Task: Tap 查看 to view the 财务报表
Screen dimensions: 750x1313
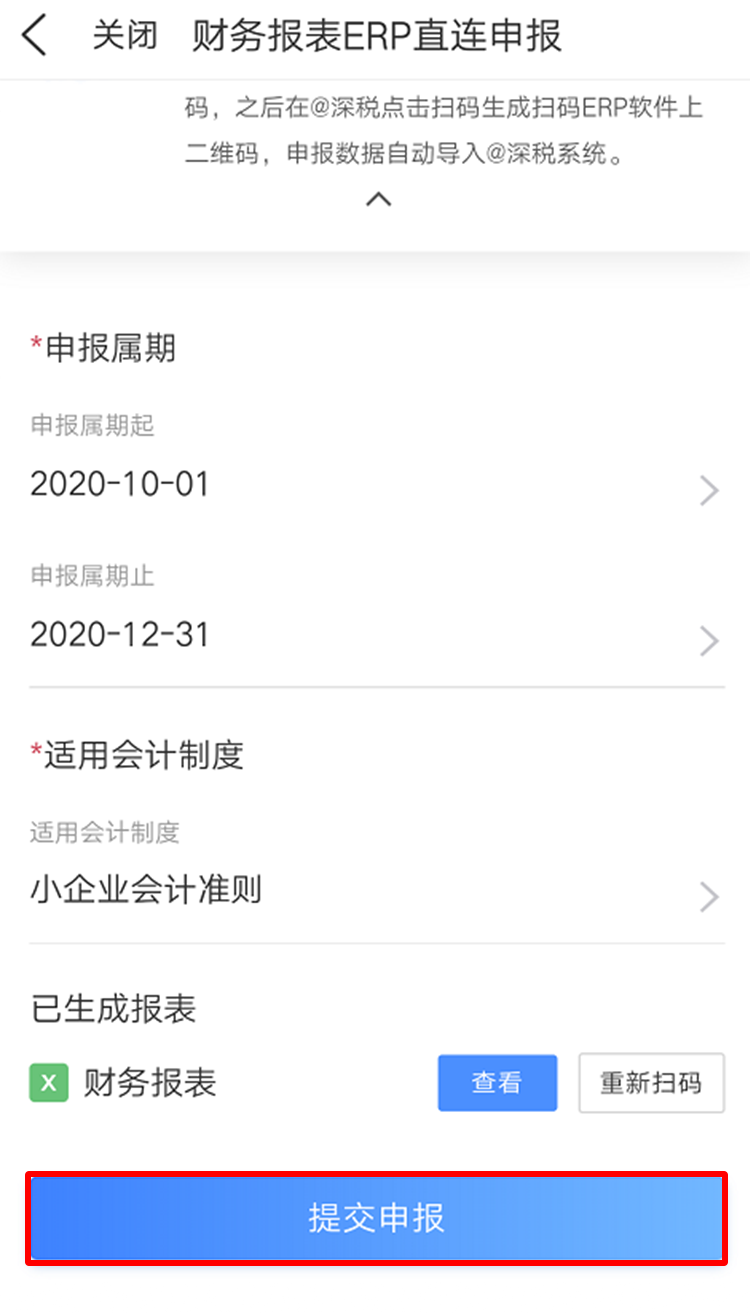Action: (497, 1083)
